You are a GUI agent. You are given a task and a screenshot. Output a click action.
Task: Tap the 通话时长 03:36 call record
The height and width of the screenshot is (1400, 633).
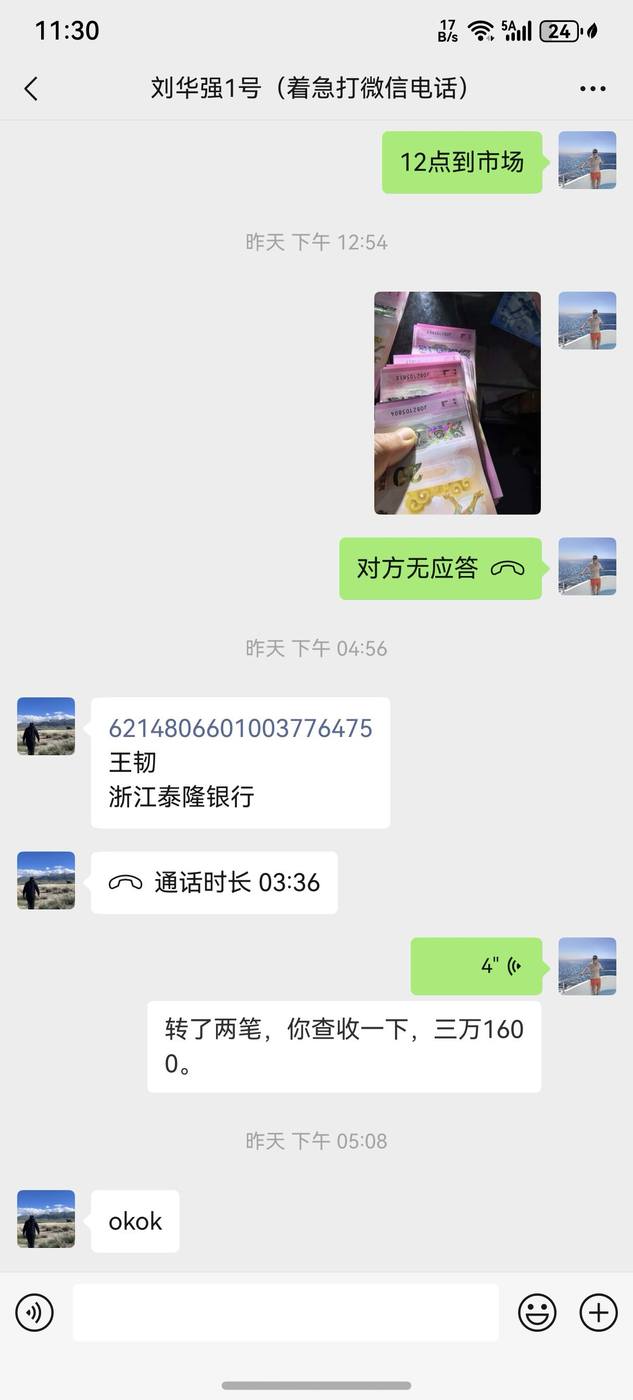[x=214, y=883]
